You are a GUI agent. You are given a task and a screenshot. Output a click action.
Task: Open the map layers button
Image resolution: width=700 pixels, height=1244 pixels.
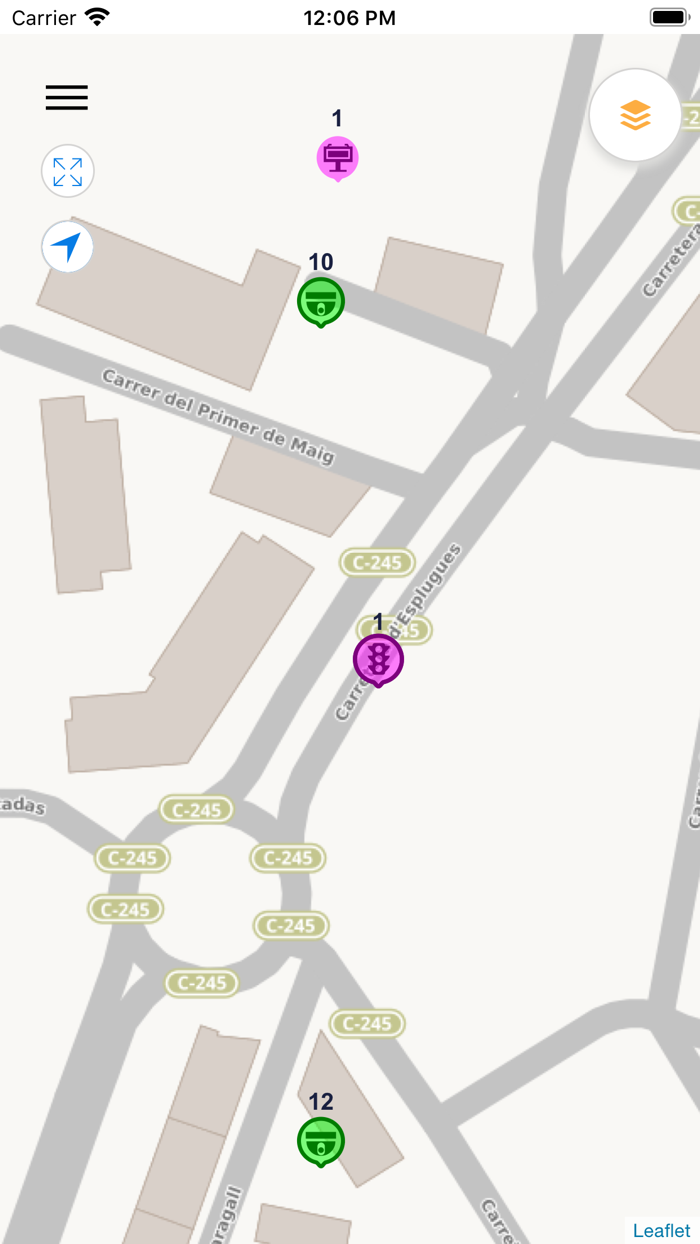(x=635, y=116)
